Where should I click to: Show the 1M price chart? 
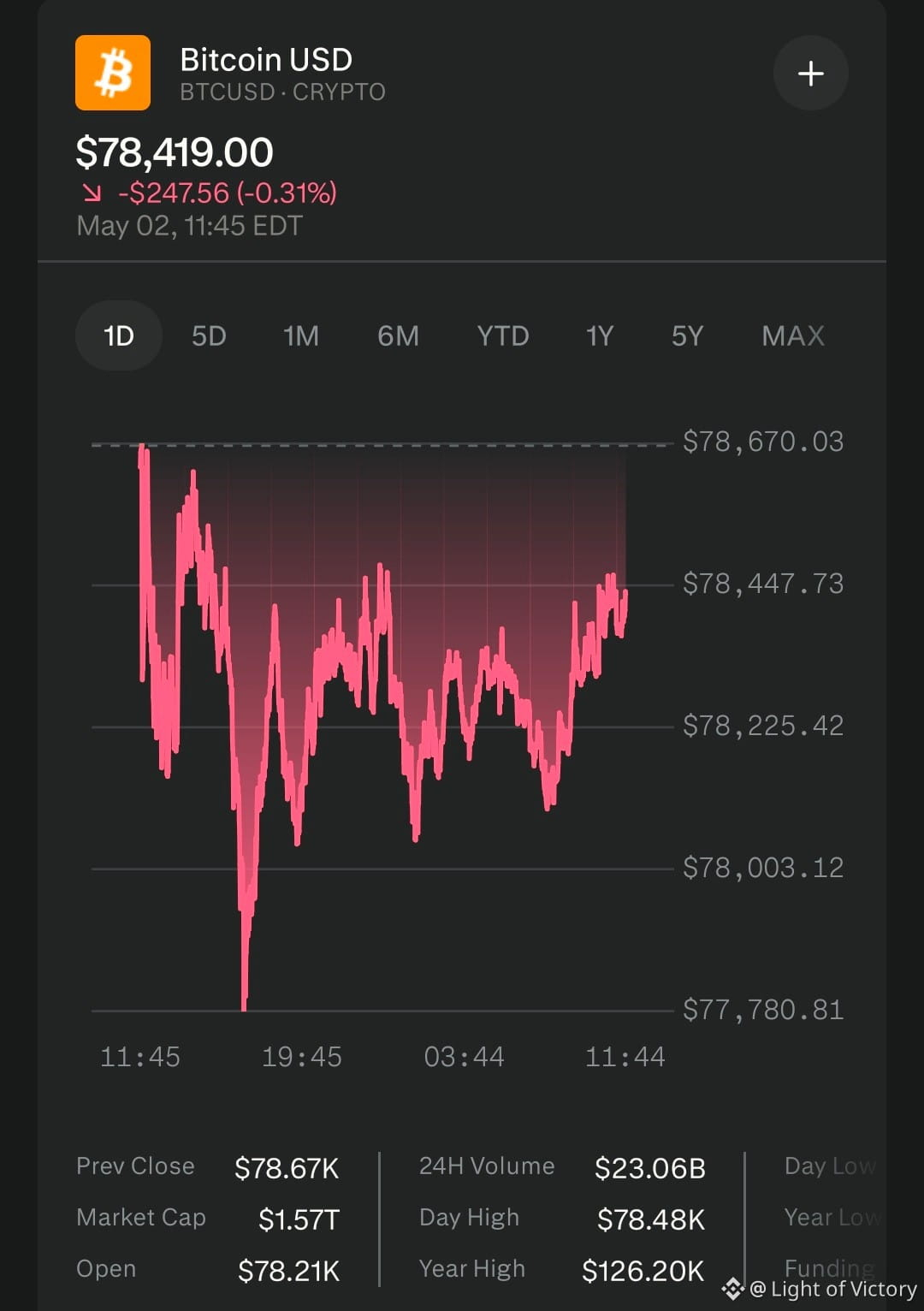301,335
